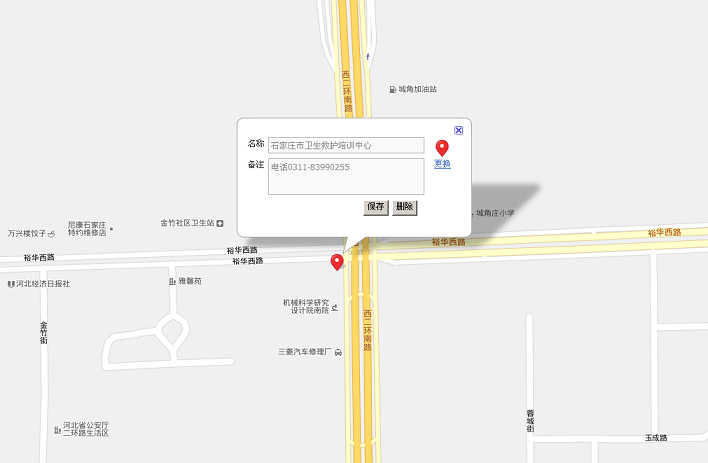Close the marker info popup
Image resolution: width=708 pixels, height=463 pixels.
458,130
